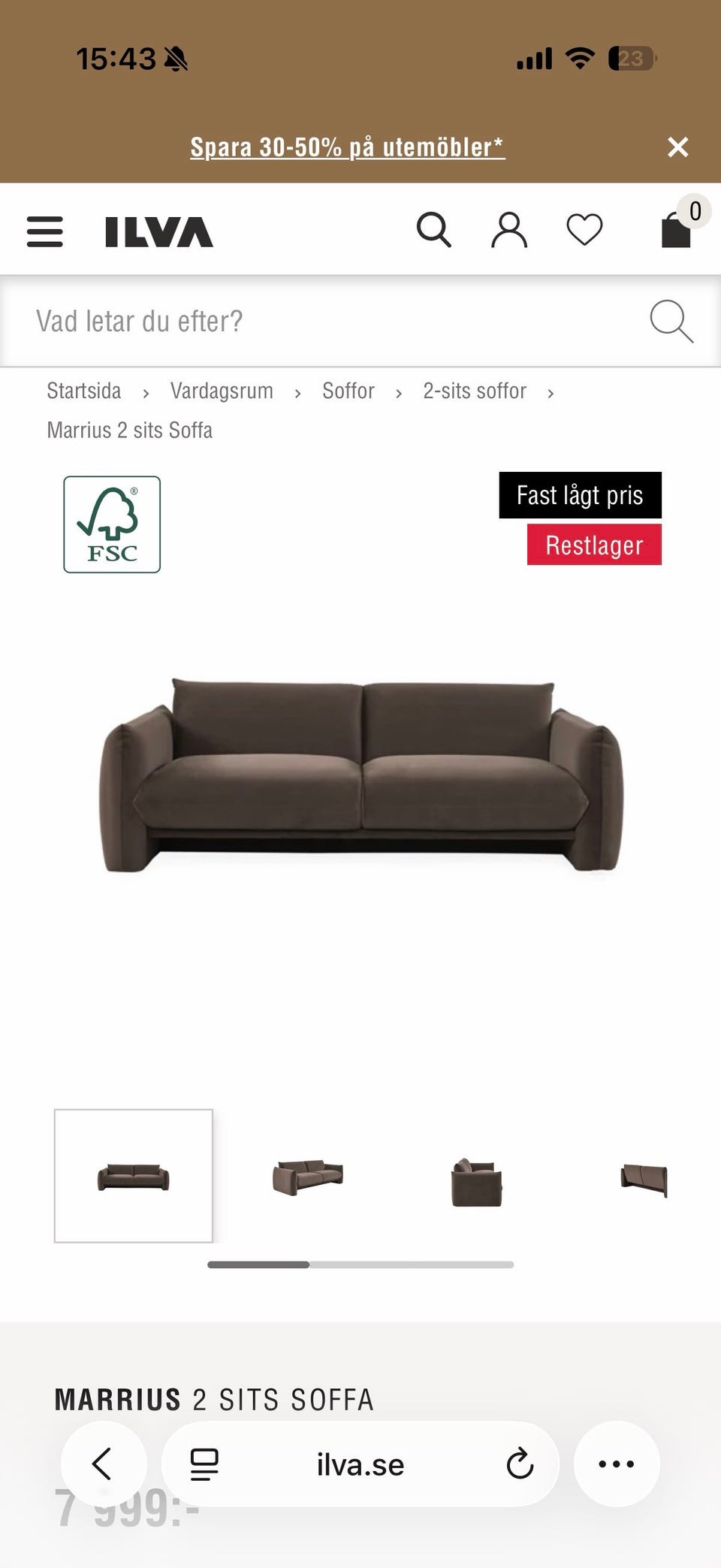Close the utemöbler promotion banner

point(678,147)
